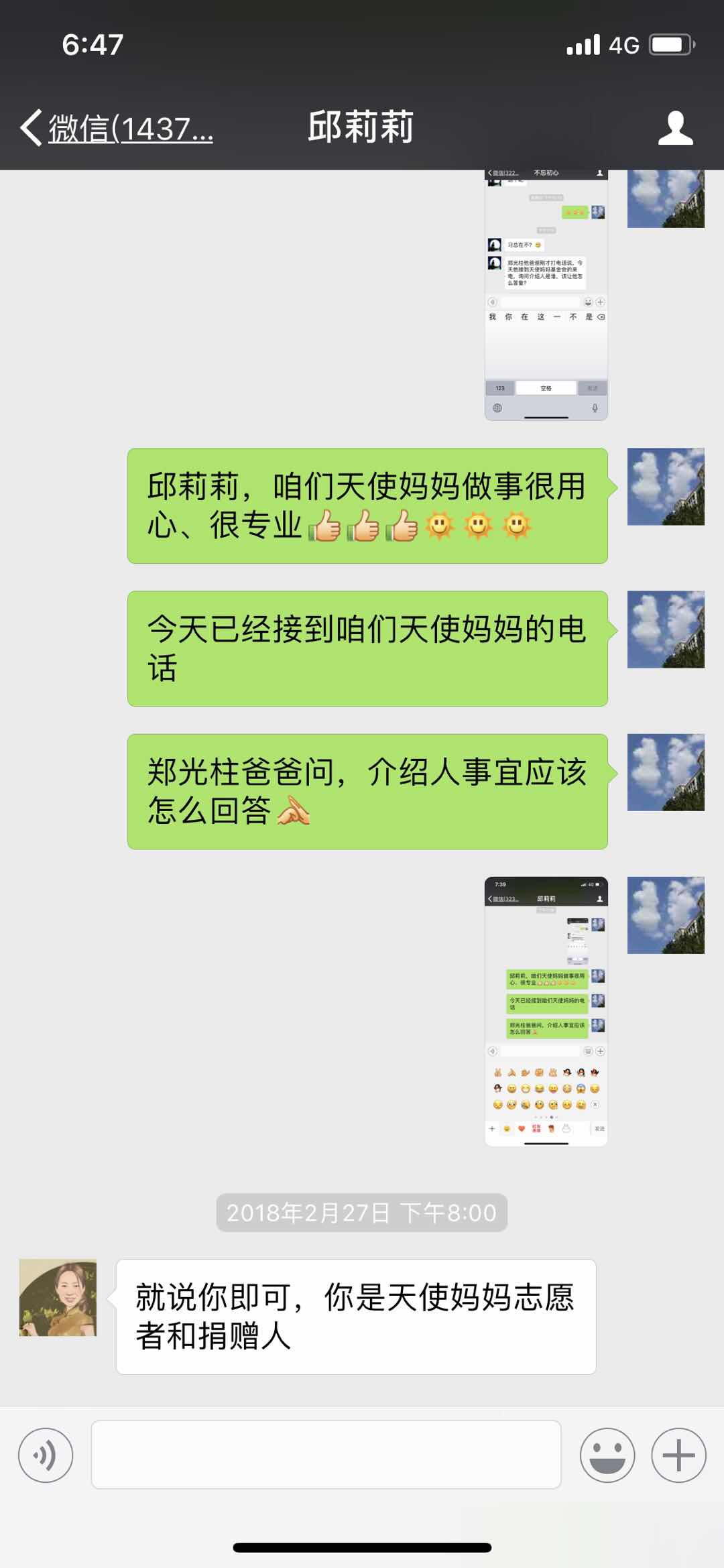The image size is (724, 1568).
Task: Focus the message text field
Action: tap(326, 1455)
